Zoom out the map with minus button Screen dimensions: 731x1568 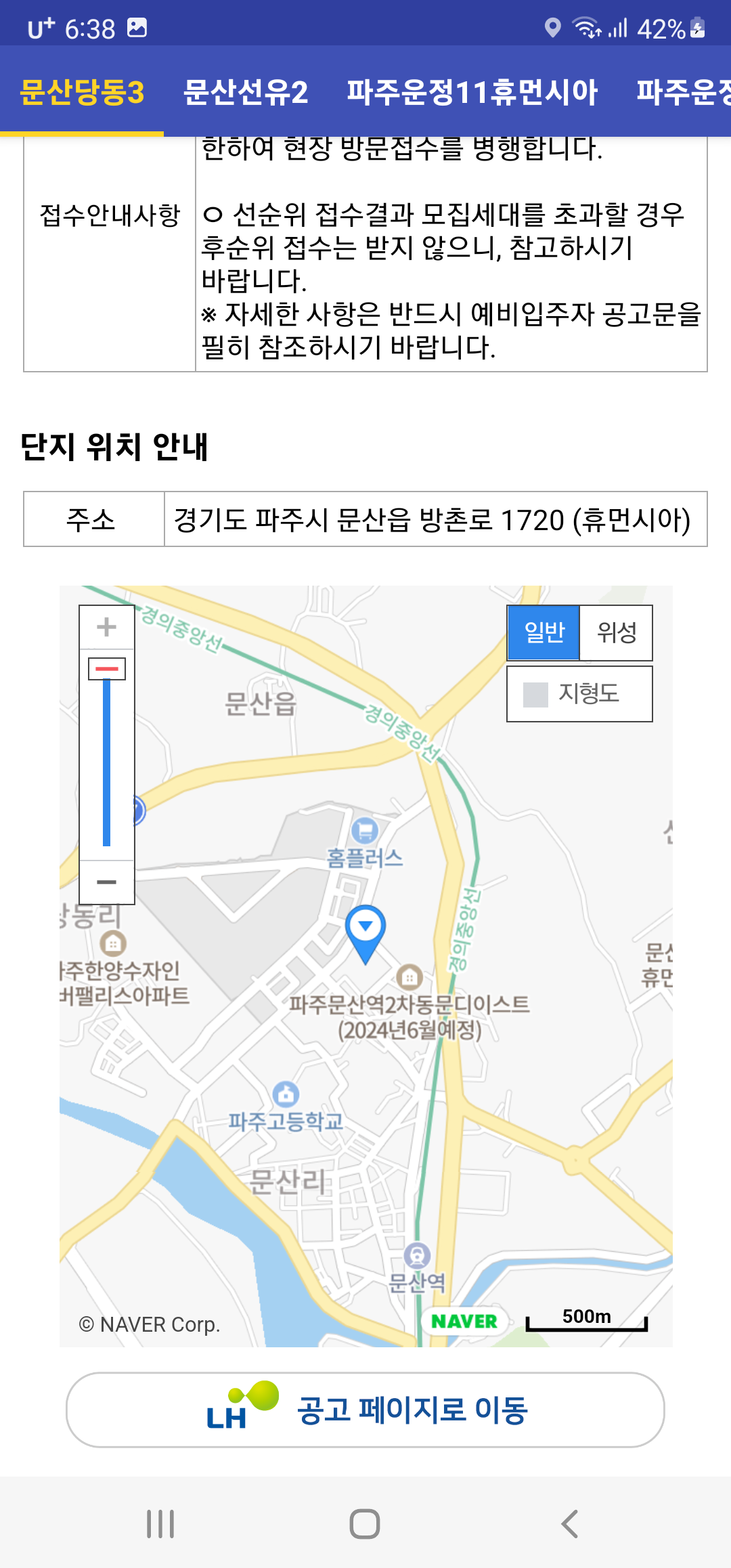(x=106, y=881)
